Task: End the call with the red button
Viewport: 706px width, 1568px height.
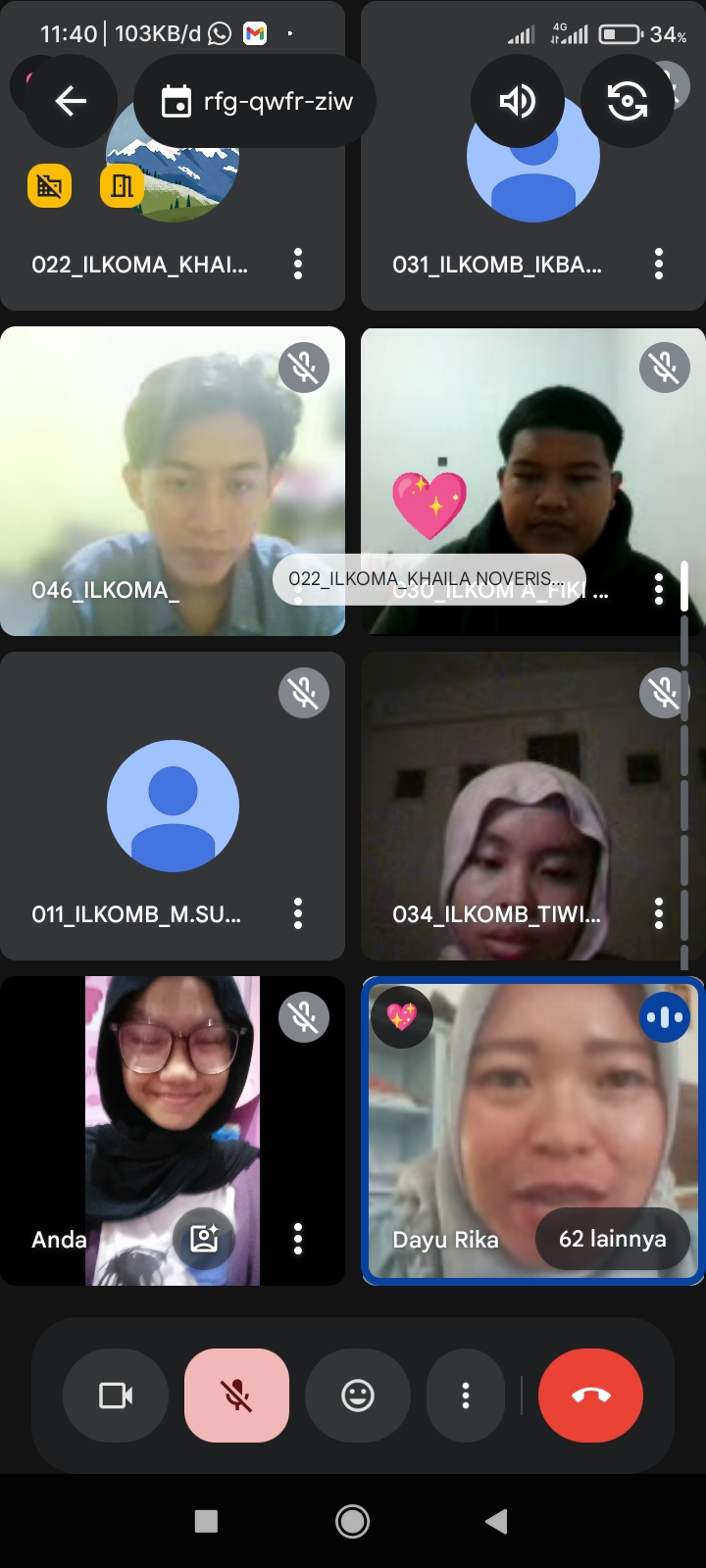Action: point(590,1396)
